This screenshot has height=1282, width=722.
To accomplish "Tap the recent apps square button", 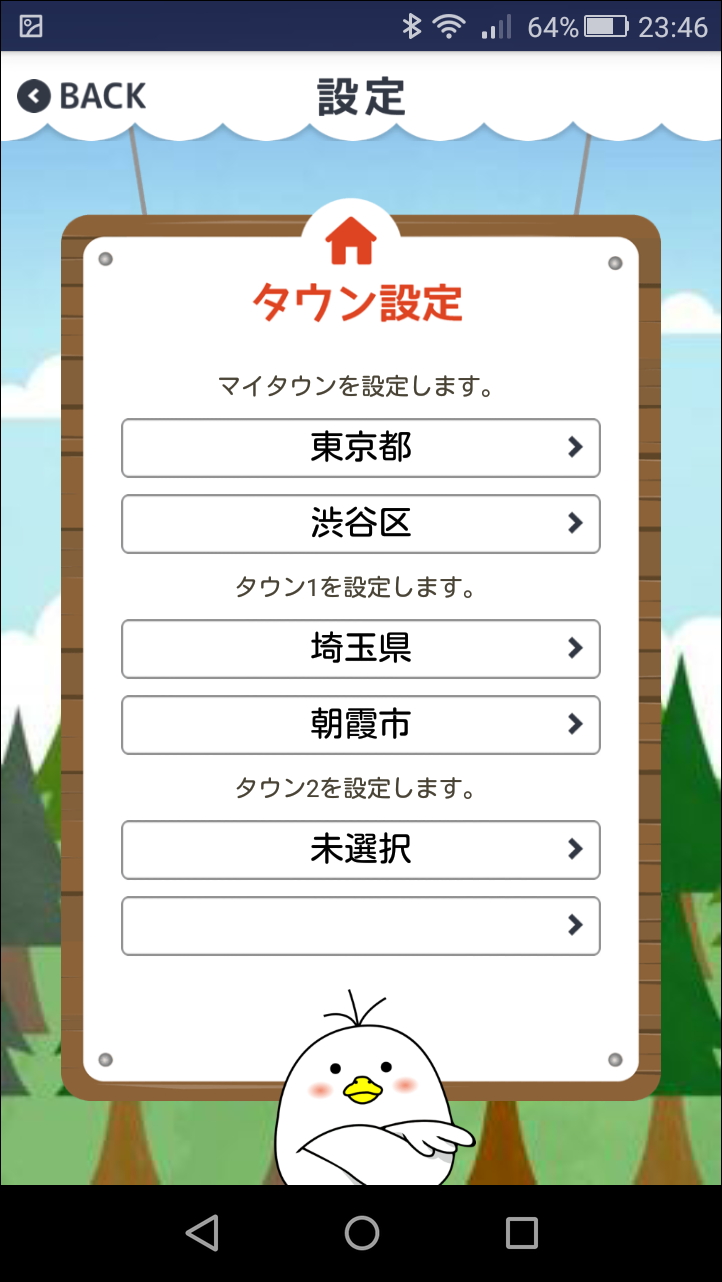I will pyautogui.click(x=519, y=1232).
